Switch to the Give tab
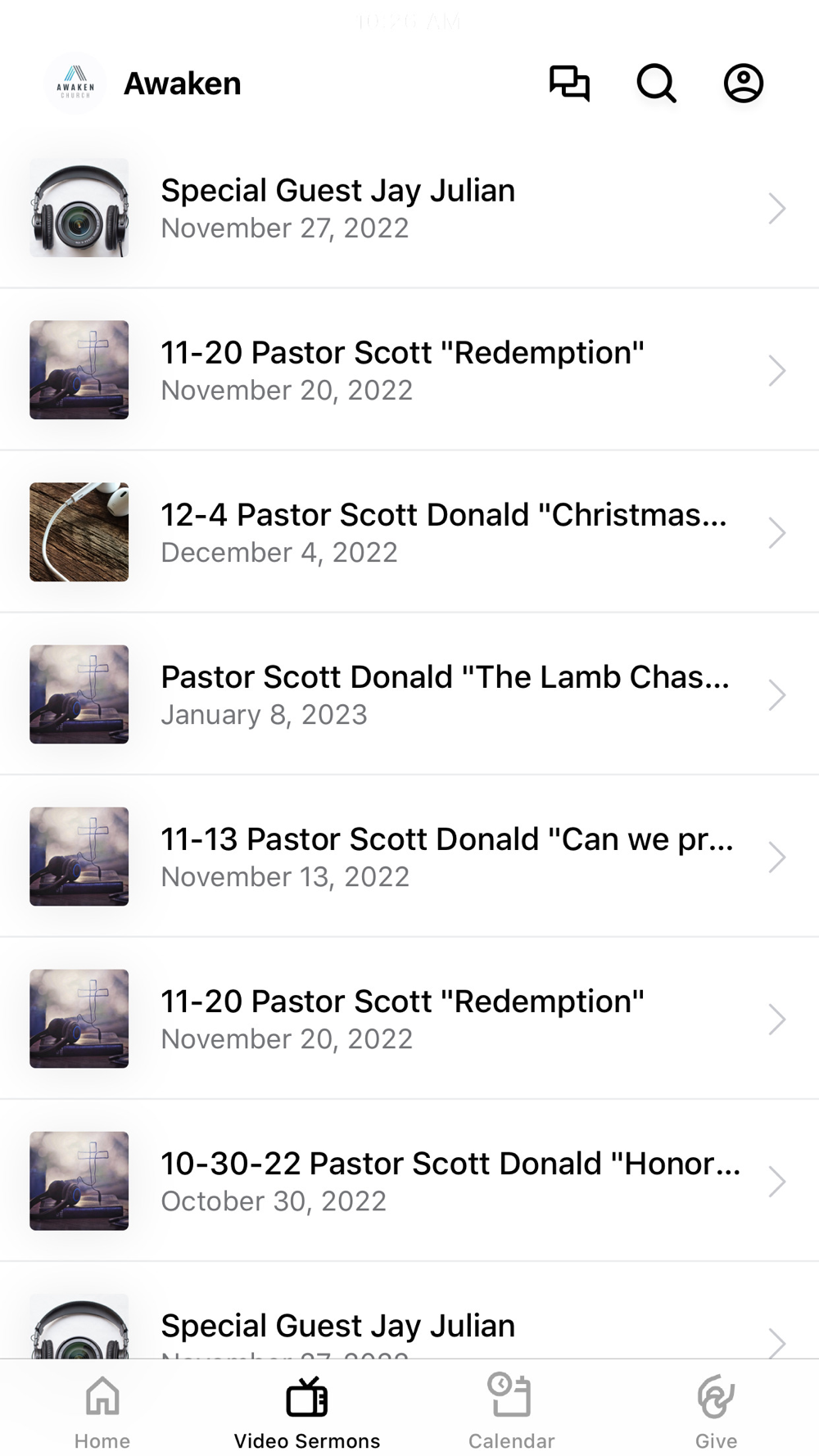This screenshot has height=1456, width=819. coord(716,1410)
